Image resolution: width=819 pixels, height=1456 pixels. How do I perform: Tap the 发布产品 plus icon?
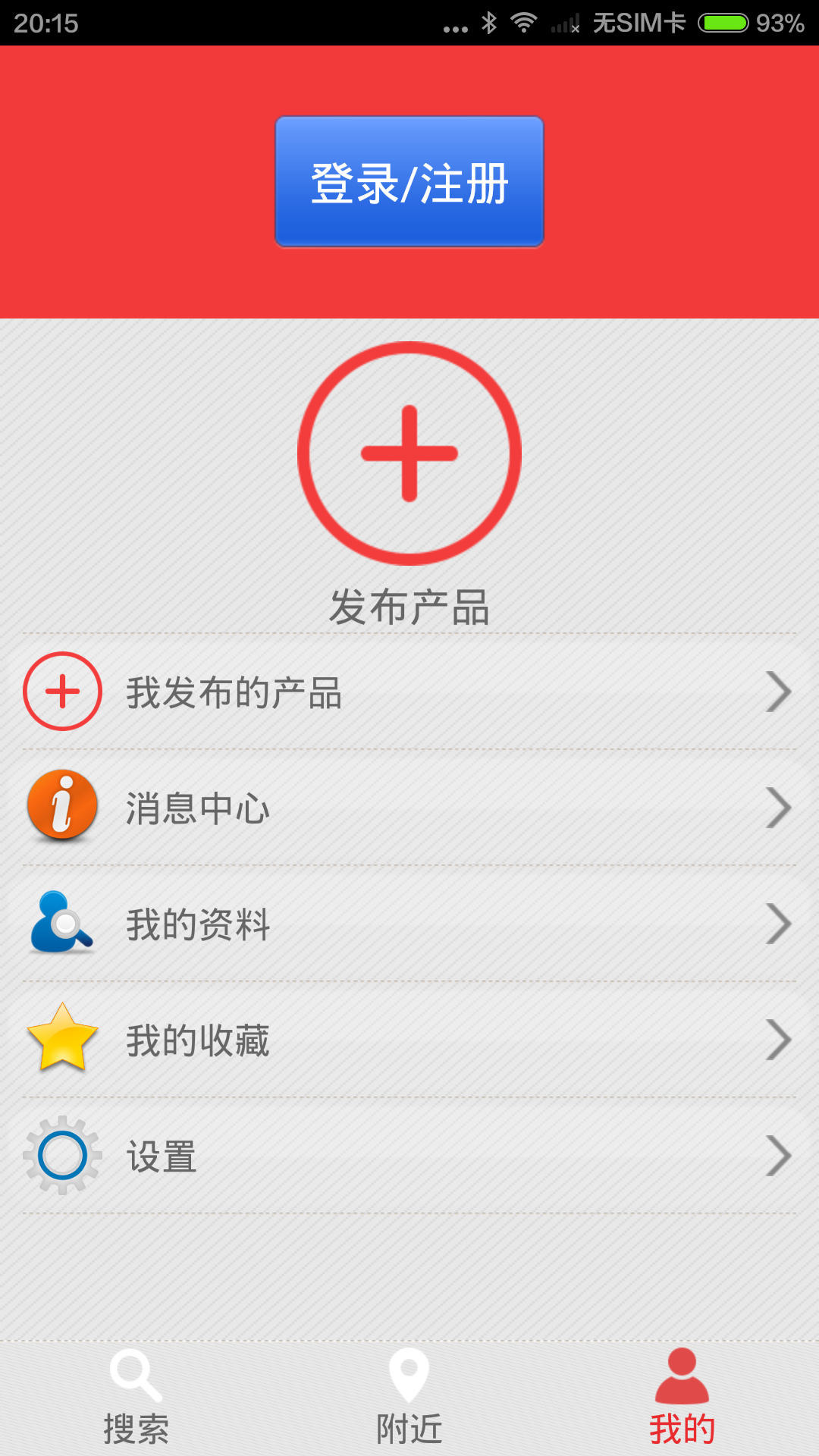[x=409, y=455]
